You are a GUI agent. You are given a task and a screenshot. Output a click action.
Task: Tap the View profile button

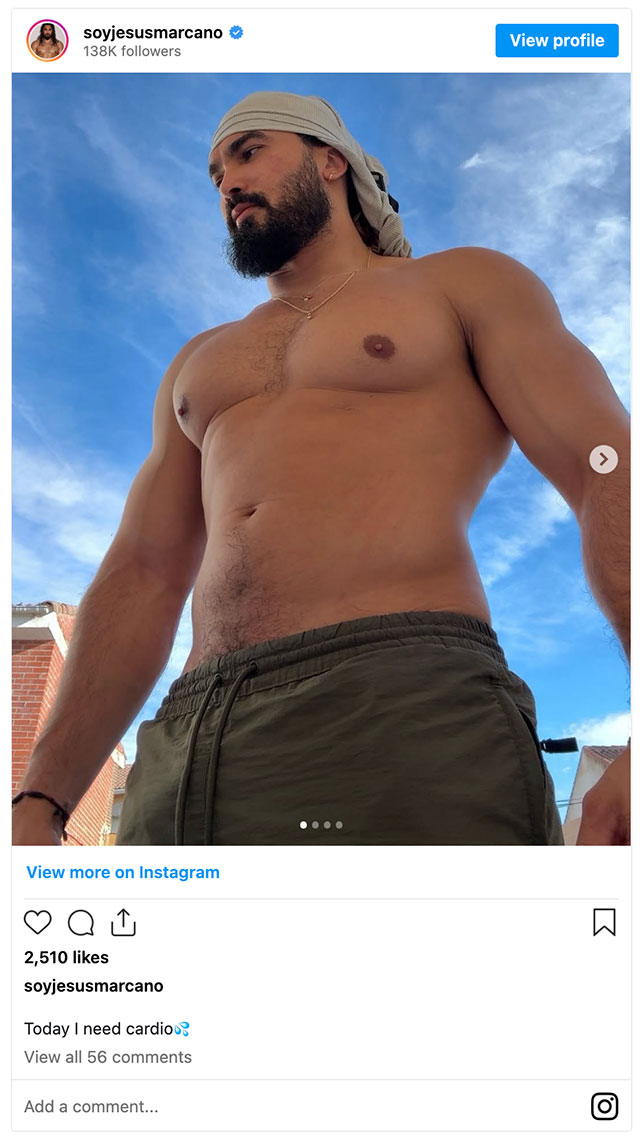click(x=557, y=41)
